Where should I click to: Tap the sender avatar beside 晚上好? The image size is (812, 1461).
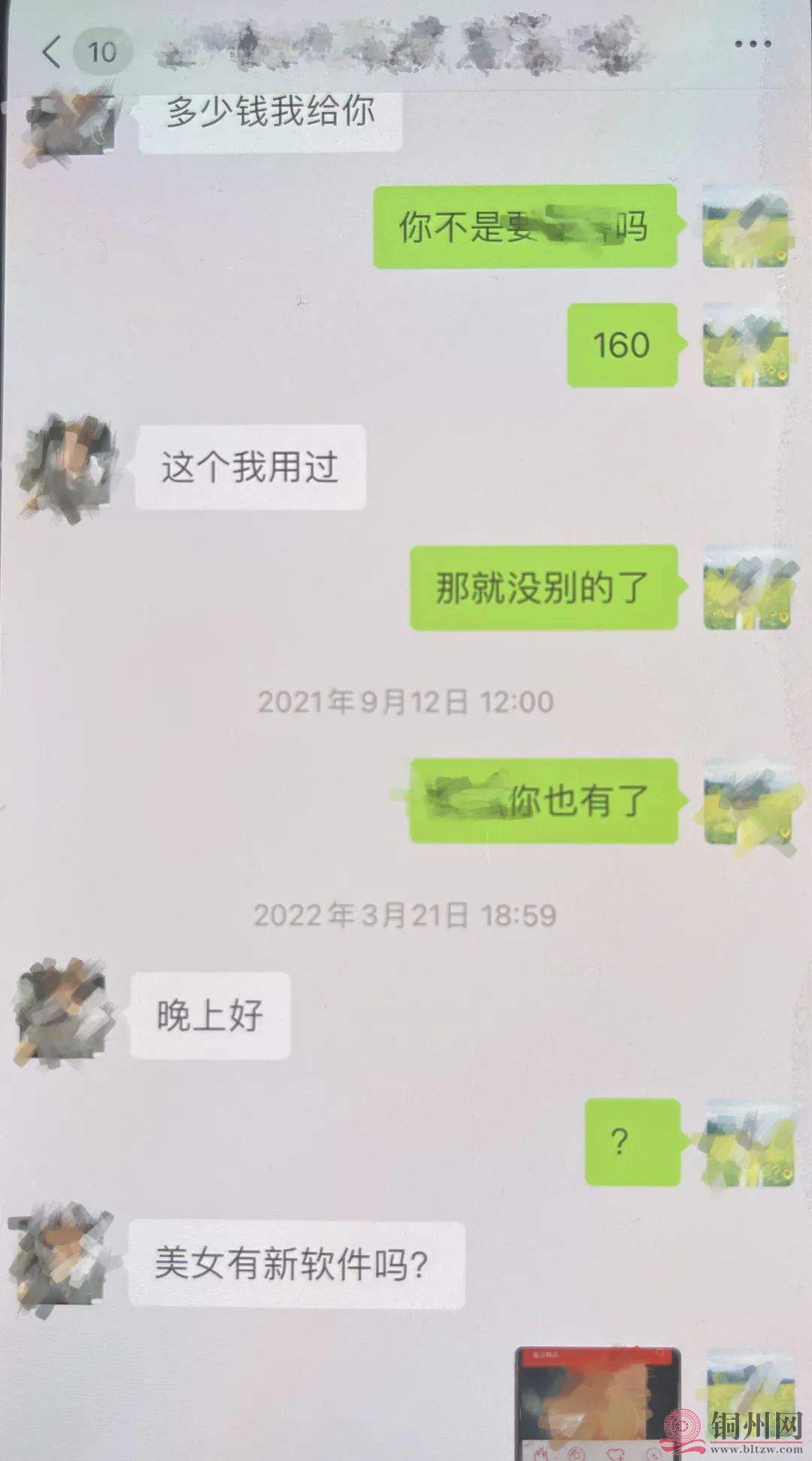pyautogui.click(x=63, y=1013)
